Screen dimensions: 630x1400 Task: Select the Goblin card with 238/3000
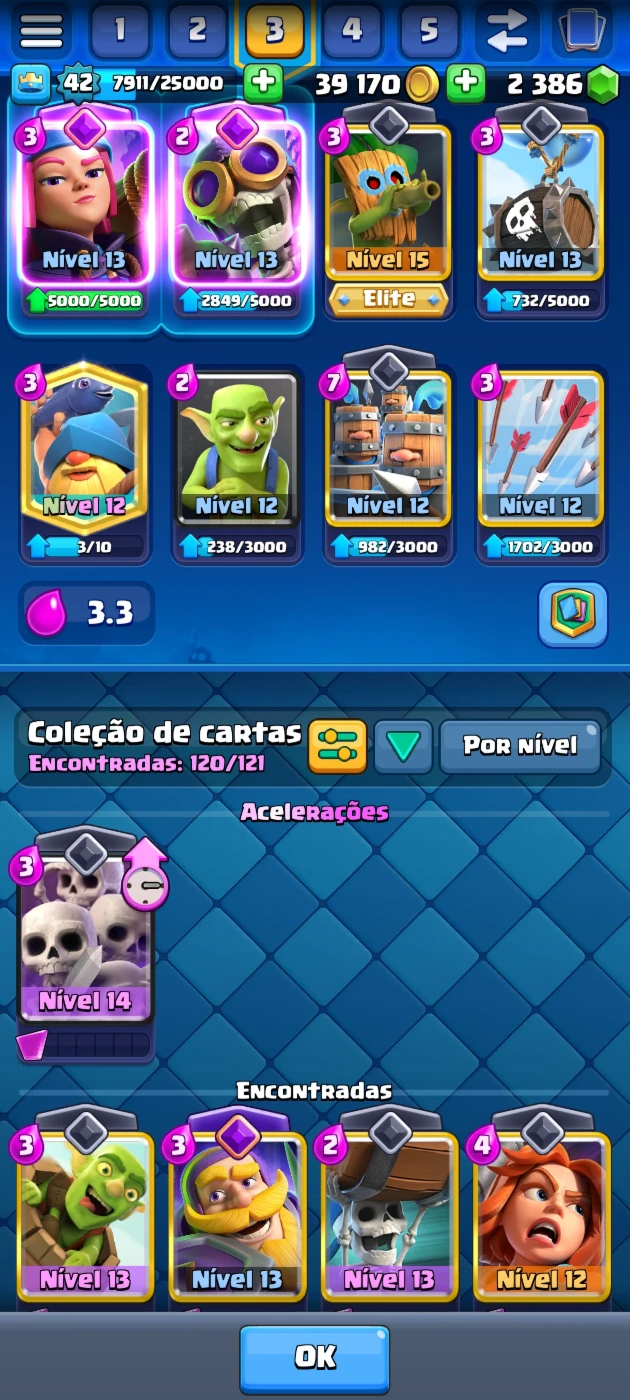click(237, 450)
